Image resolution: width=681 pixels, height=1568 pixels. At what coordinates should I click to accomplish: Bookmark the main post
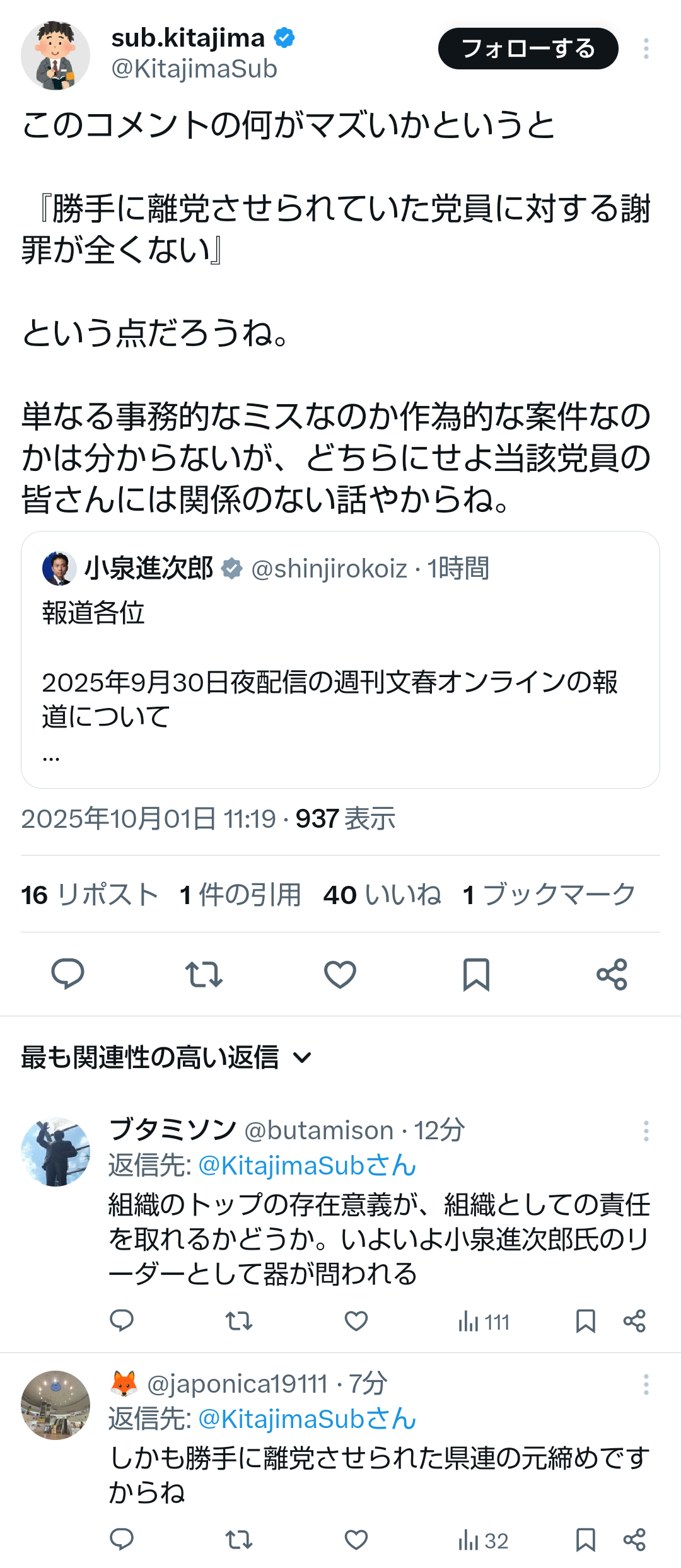point(476,974)
